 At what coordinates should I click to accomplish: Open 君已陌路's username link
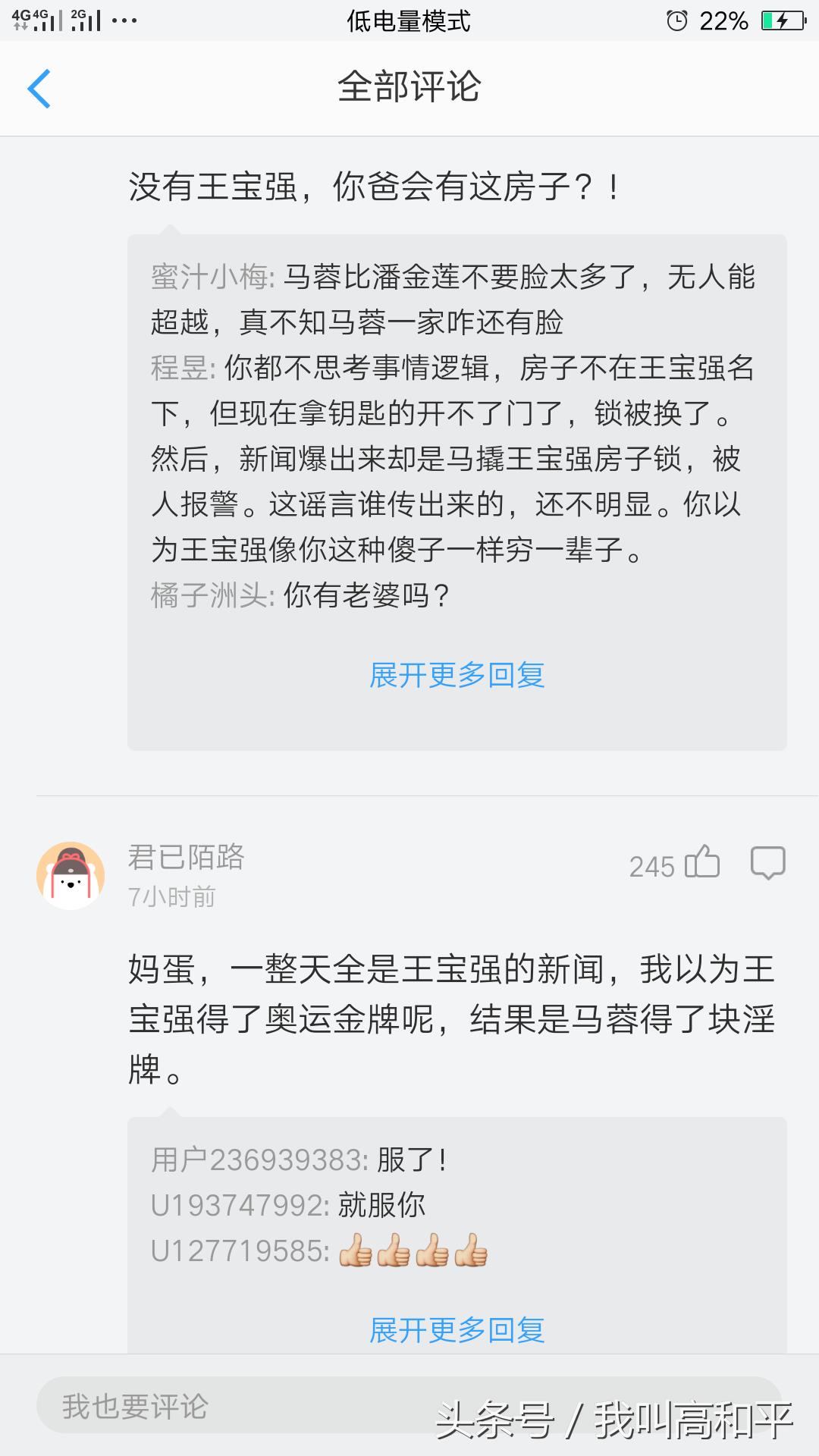coord(186,857)
